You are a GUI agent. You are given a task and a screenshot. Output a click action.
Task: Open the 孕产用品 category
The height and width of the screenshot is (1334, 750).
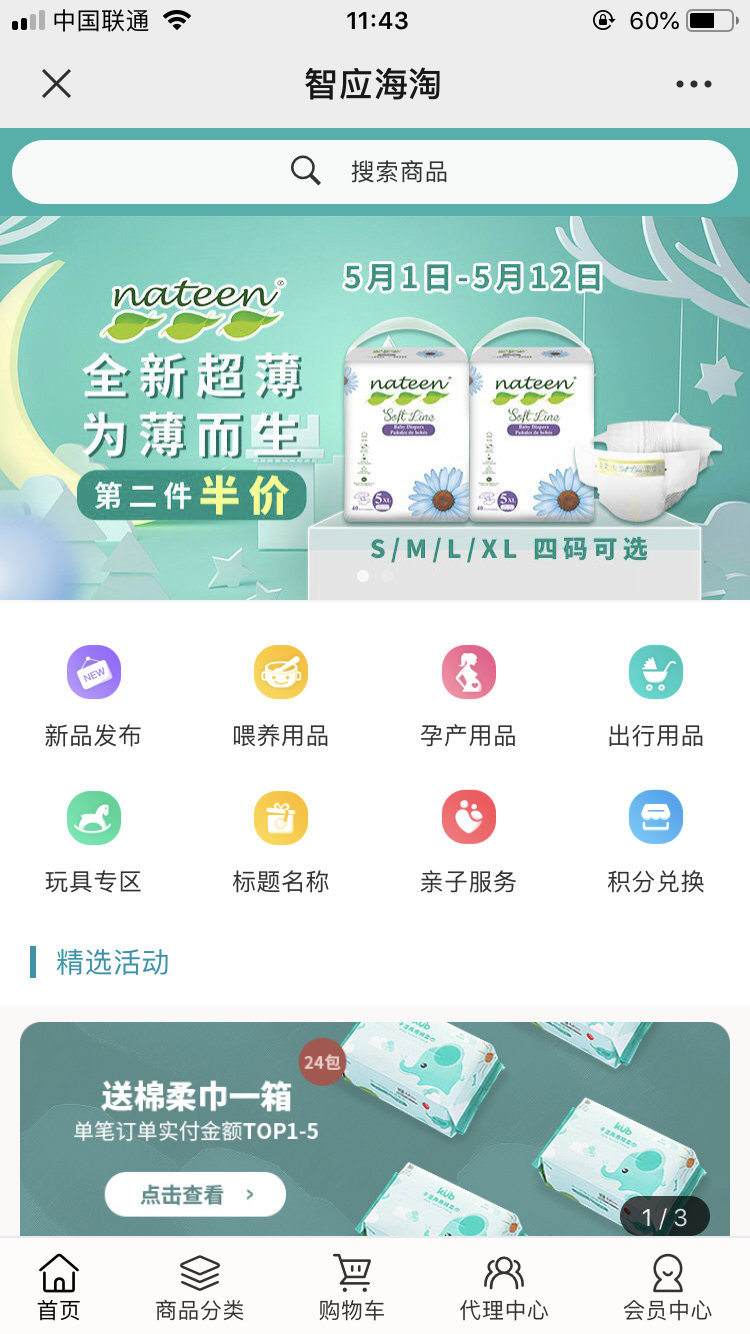point(468,695)
